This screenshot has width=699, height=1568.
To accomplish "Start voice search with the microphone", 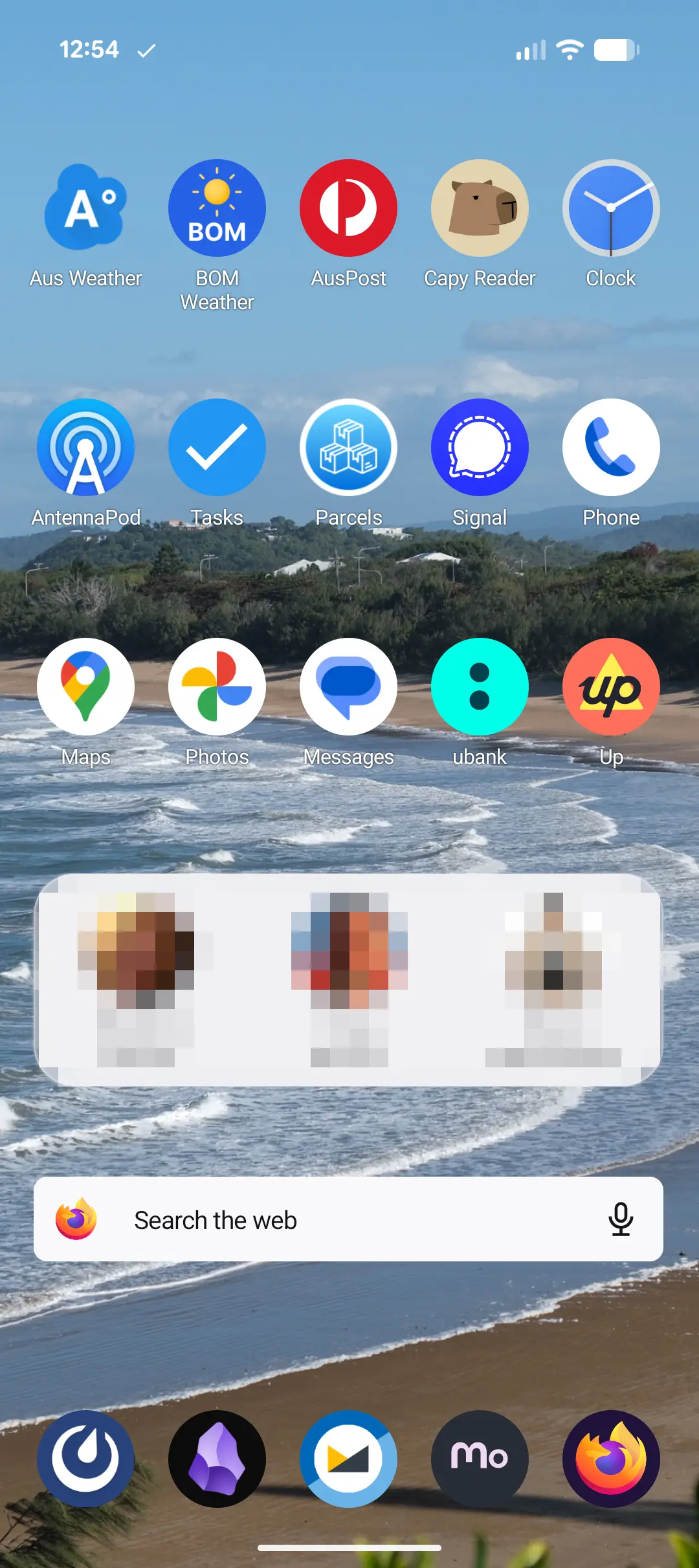I will tap(620, 1220).
